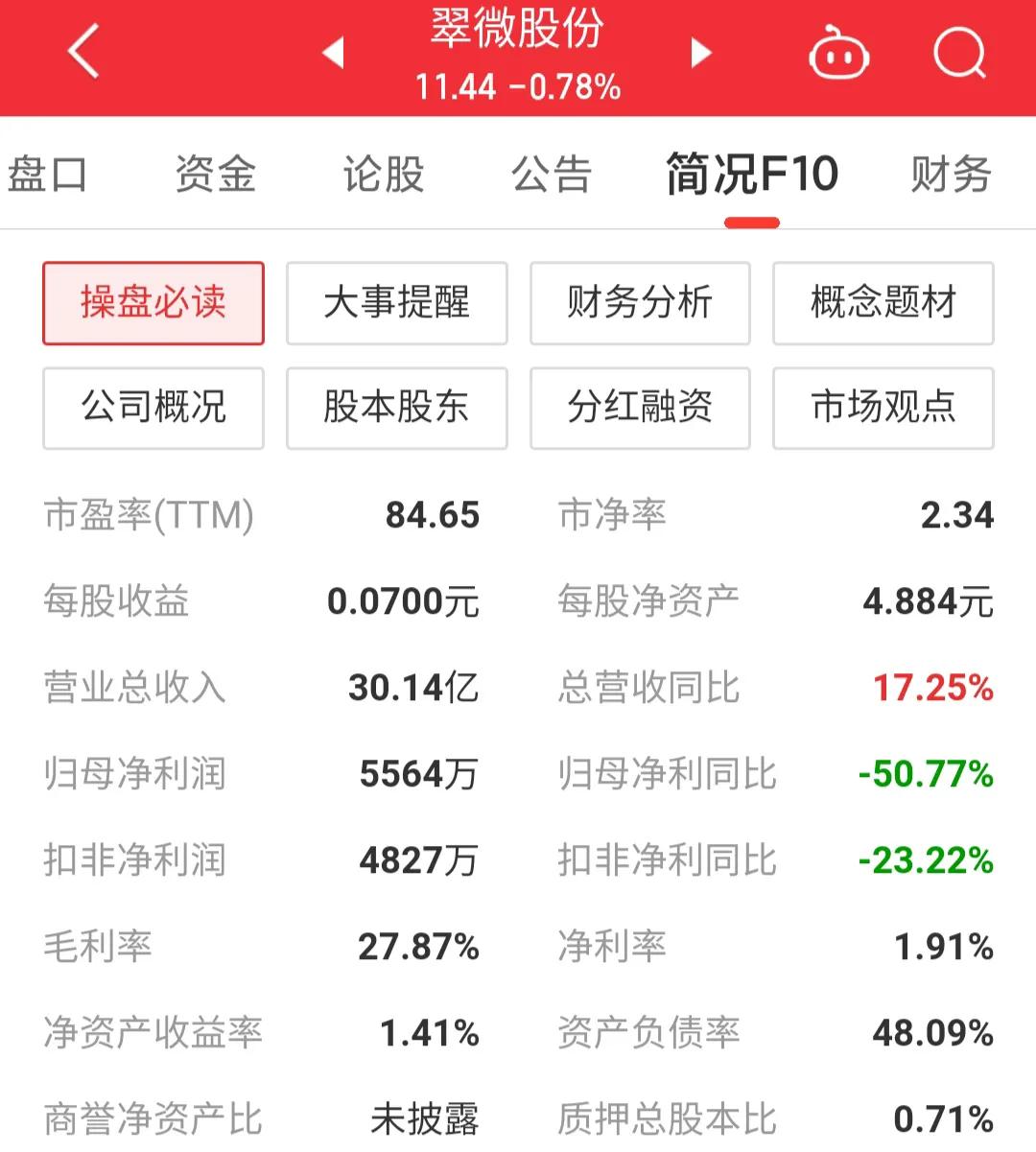Open 市场观点 section
1036x1152 pixels.
coord(883,408)
